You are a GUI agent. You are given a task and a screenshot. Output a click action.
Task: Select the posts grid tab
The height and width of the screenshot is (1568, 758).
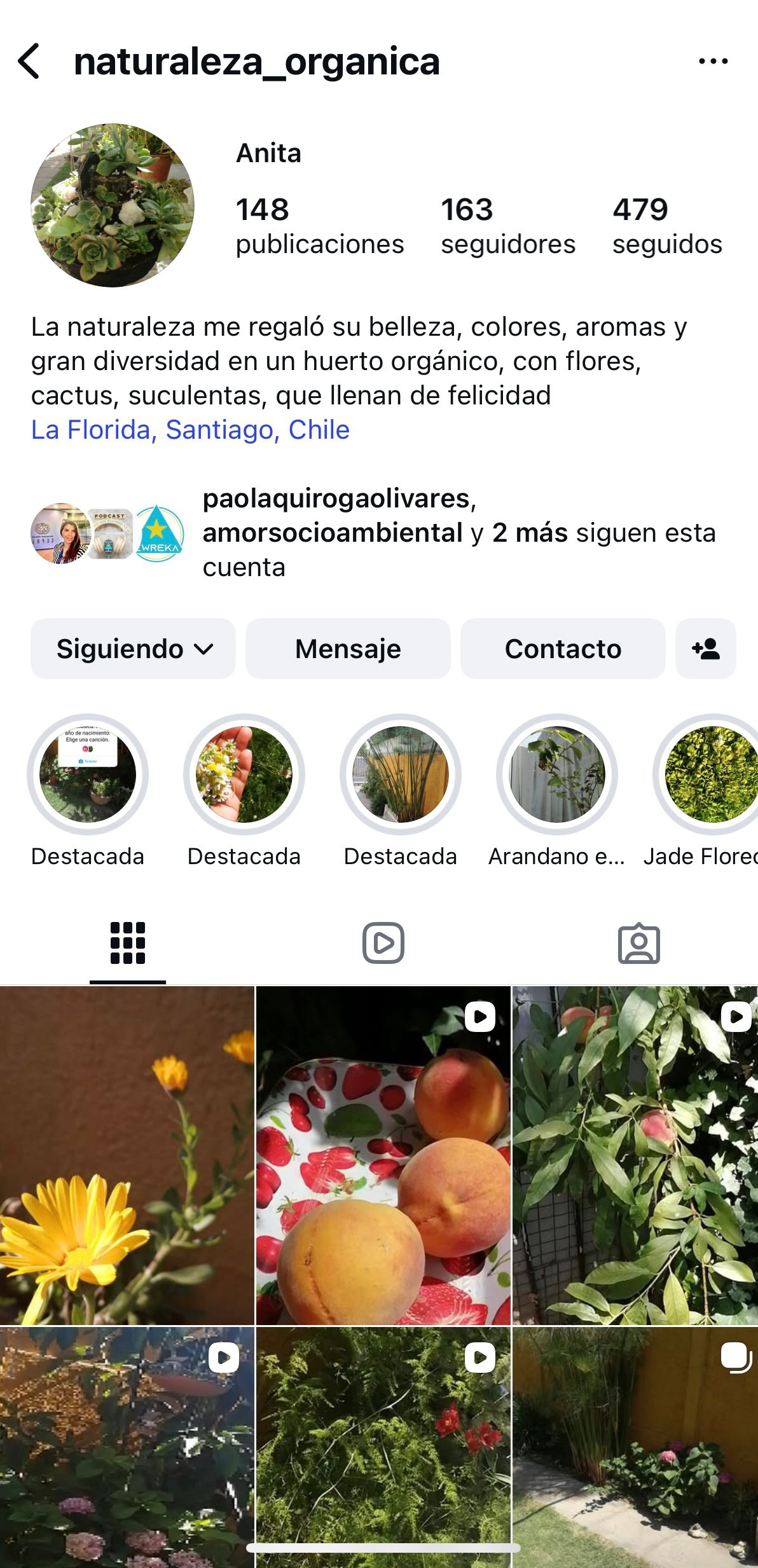[128, 943]
